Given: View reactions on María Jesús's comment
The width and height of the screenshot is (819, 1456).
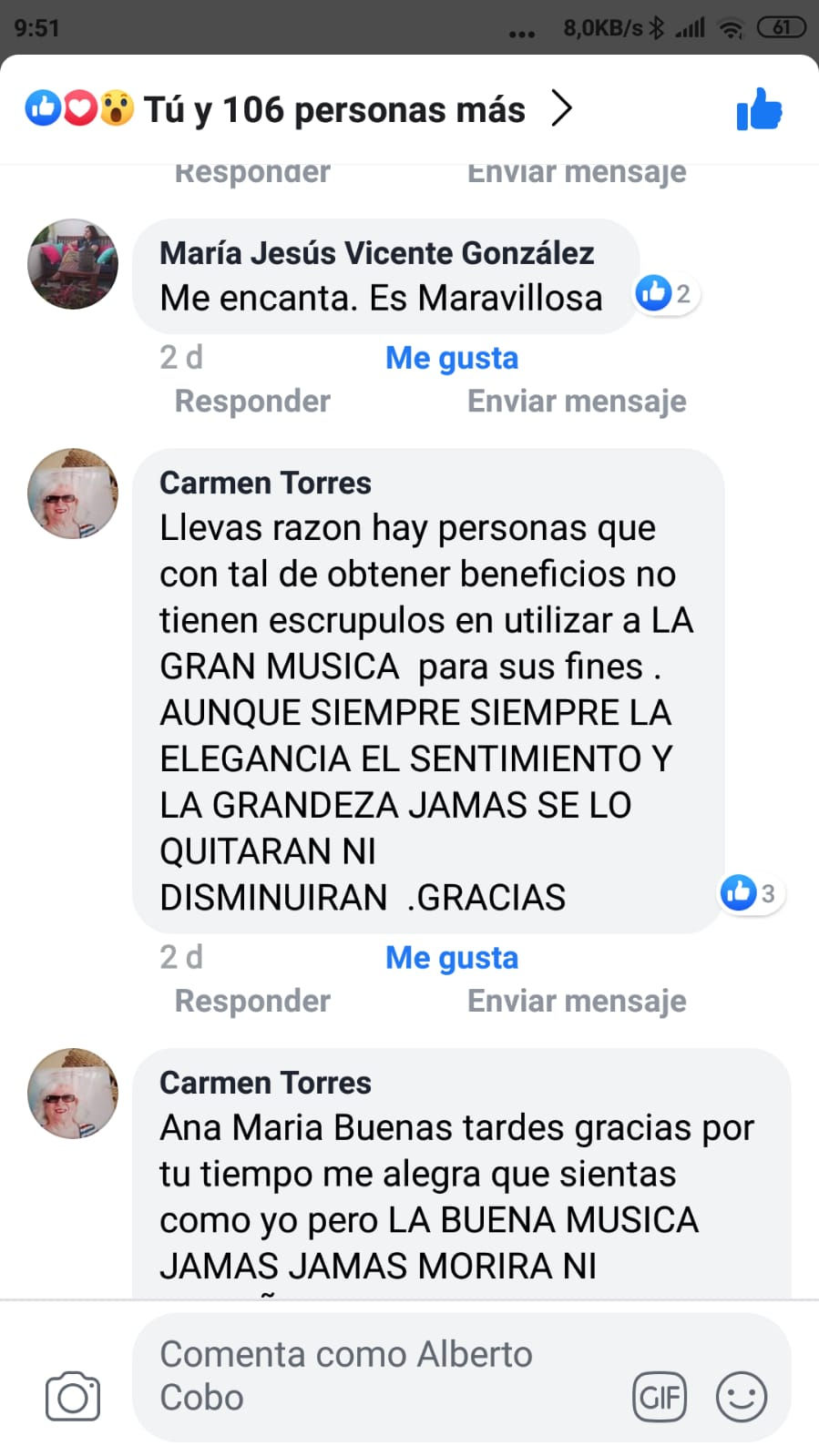Looking at the screenshot, I should click(667, 293).
